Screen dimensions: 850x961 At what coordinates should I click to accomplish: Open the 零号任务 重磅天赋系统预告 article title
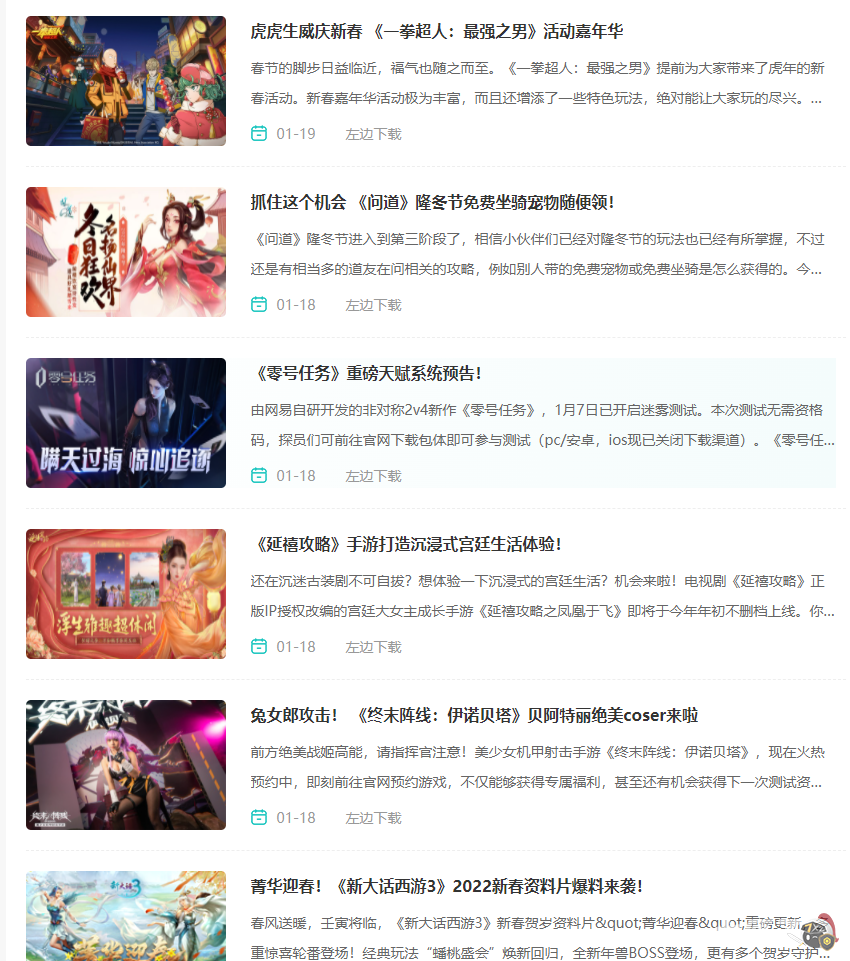point(366,374)
